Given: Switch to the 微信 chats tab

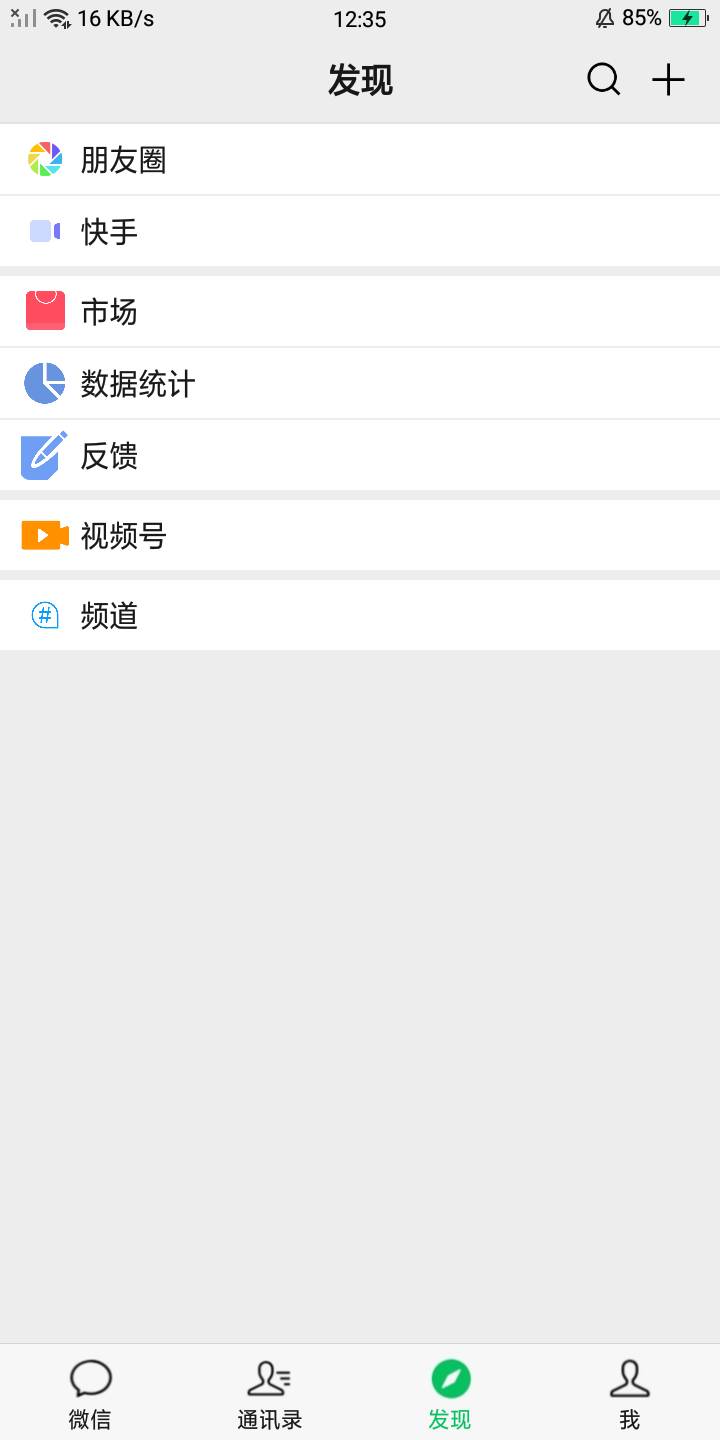Looking at the screenshot, I should coord(90,1394).
